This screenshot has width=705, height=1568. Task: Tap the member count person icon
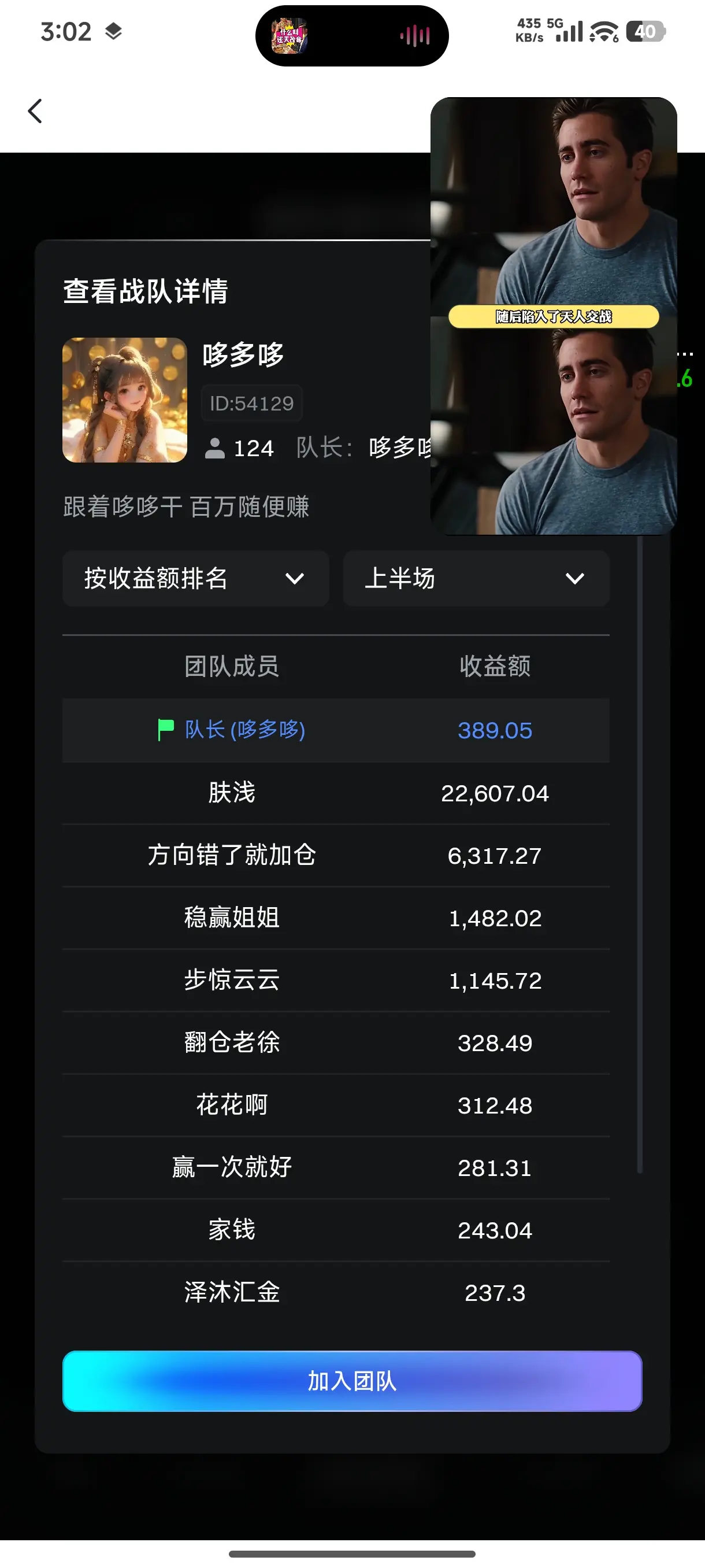[216, 449]
